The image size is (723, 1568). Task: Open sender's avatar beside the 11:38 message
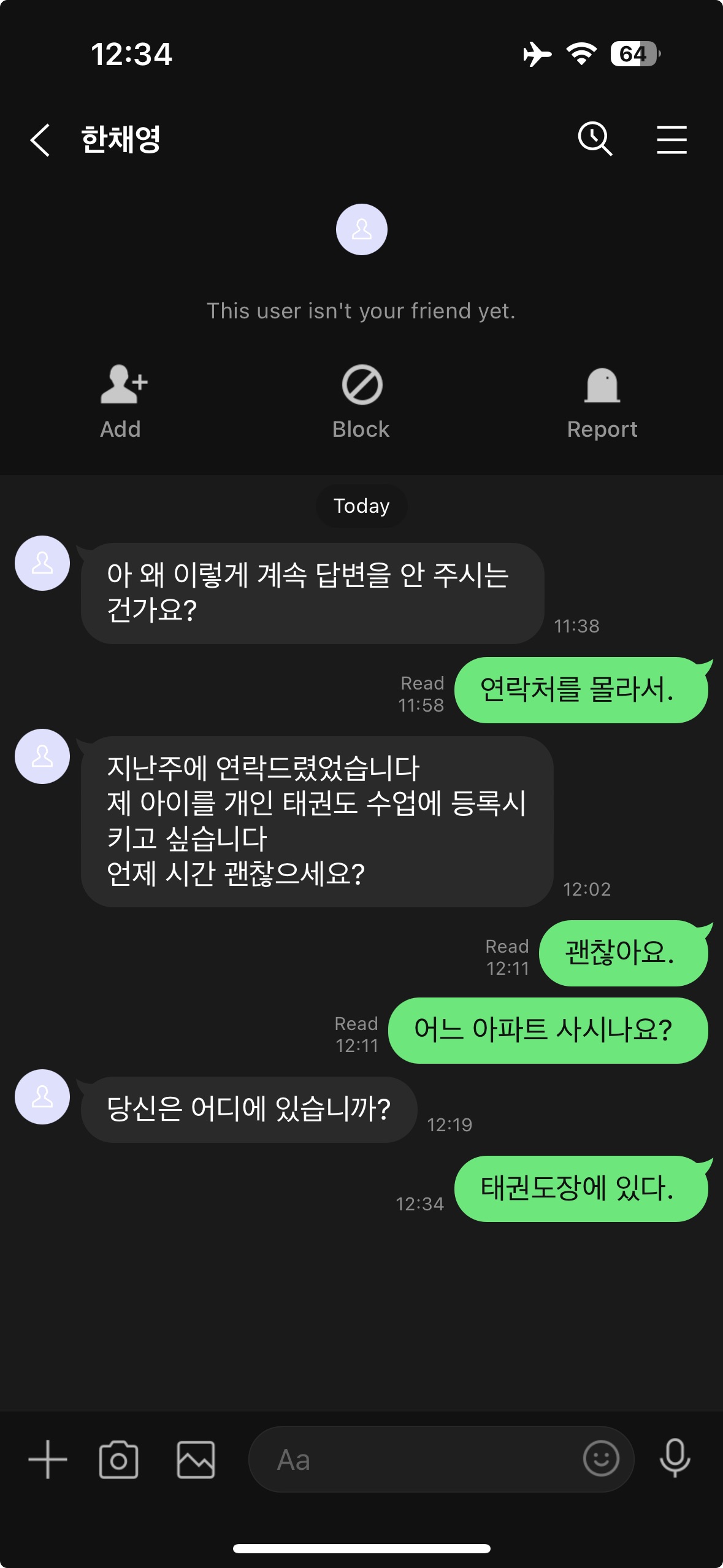coord(42,563)
